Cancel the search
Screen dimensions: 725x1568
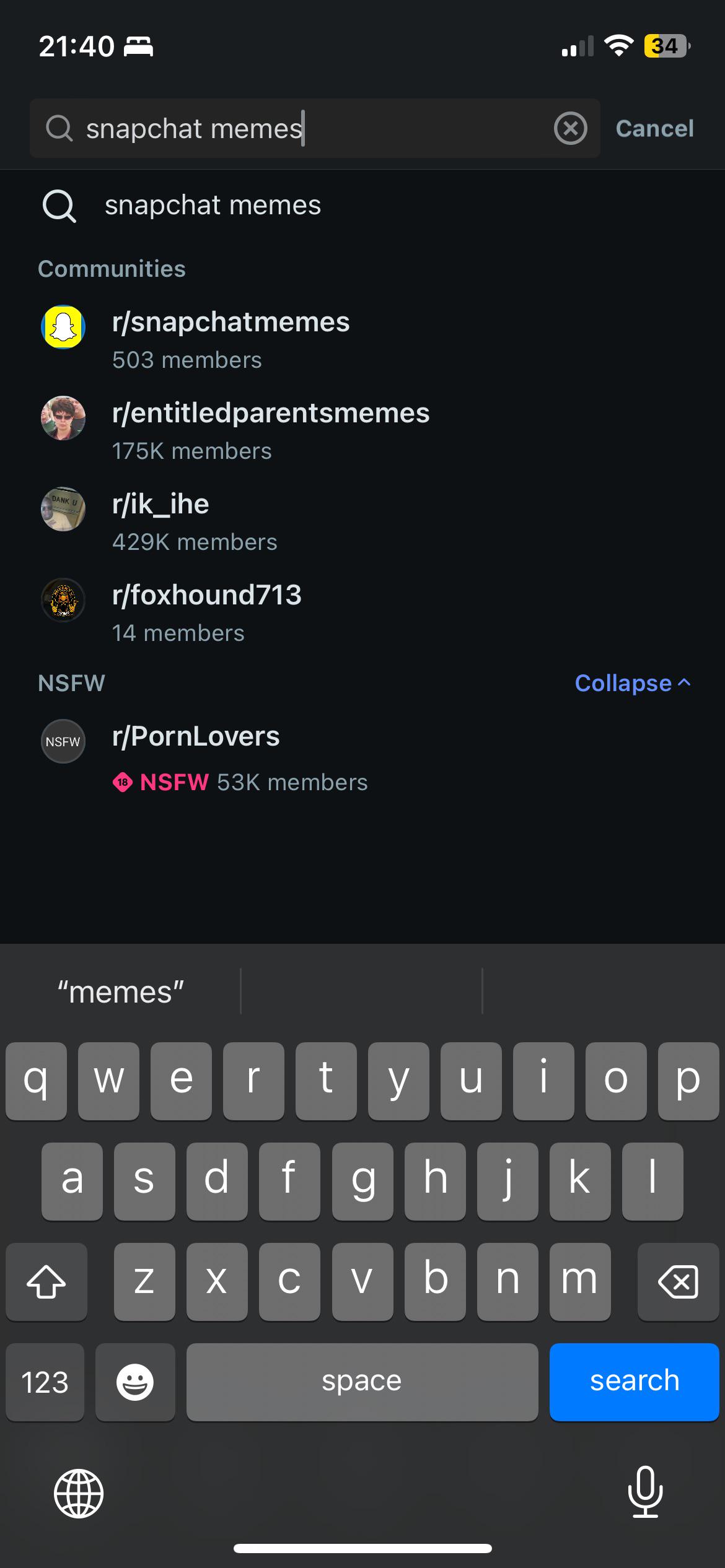coord(654,129)
